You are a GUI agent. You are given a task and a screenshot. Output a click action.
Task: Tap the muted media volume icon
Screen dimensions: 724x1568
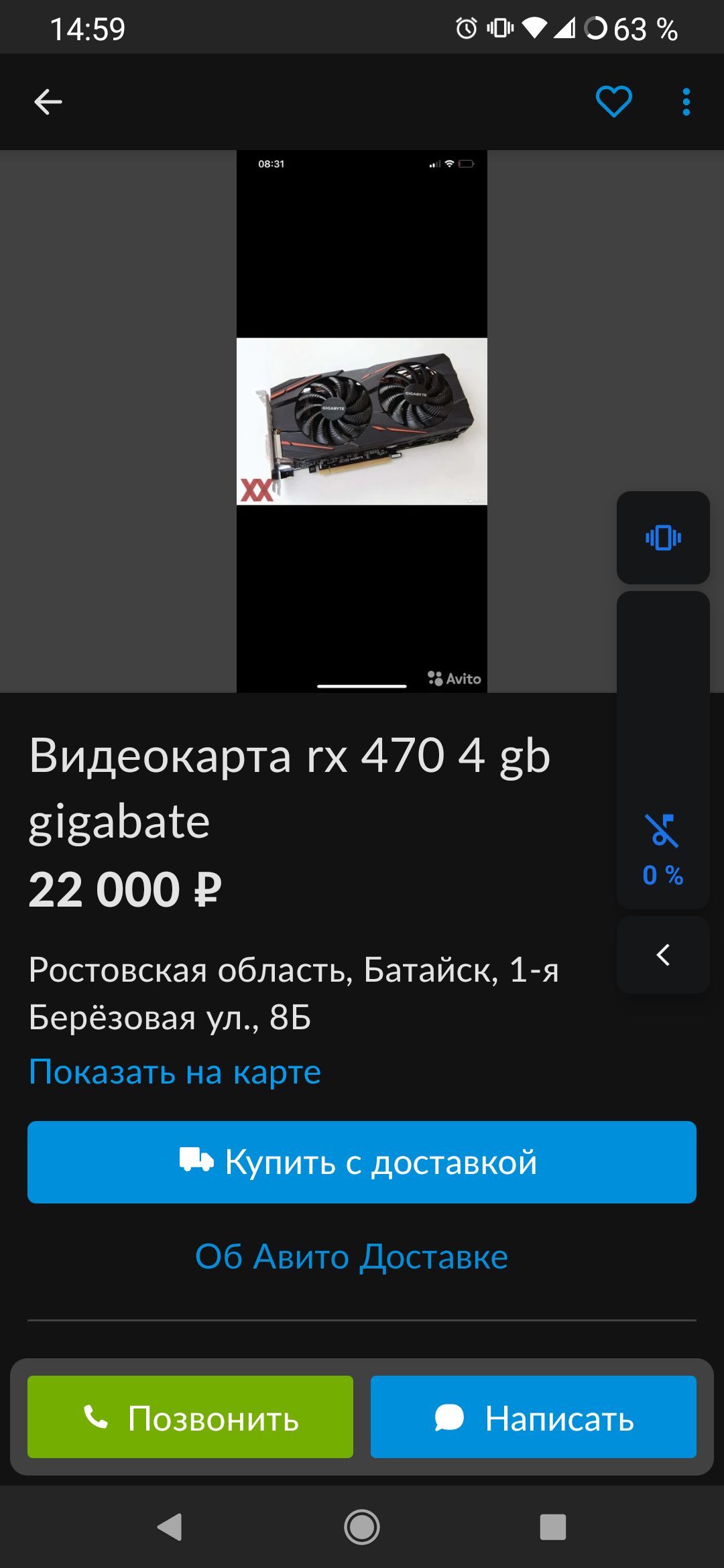point(662,831)
